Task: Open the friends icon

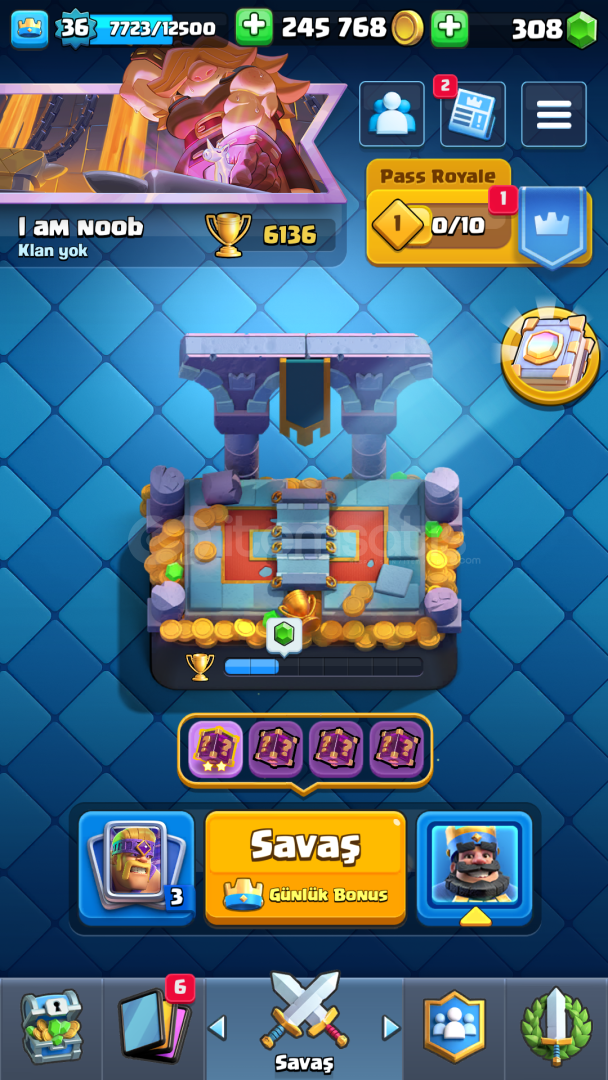Action: (392, 114)
